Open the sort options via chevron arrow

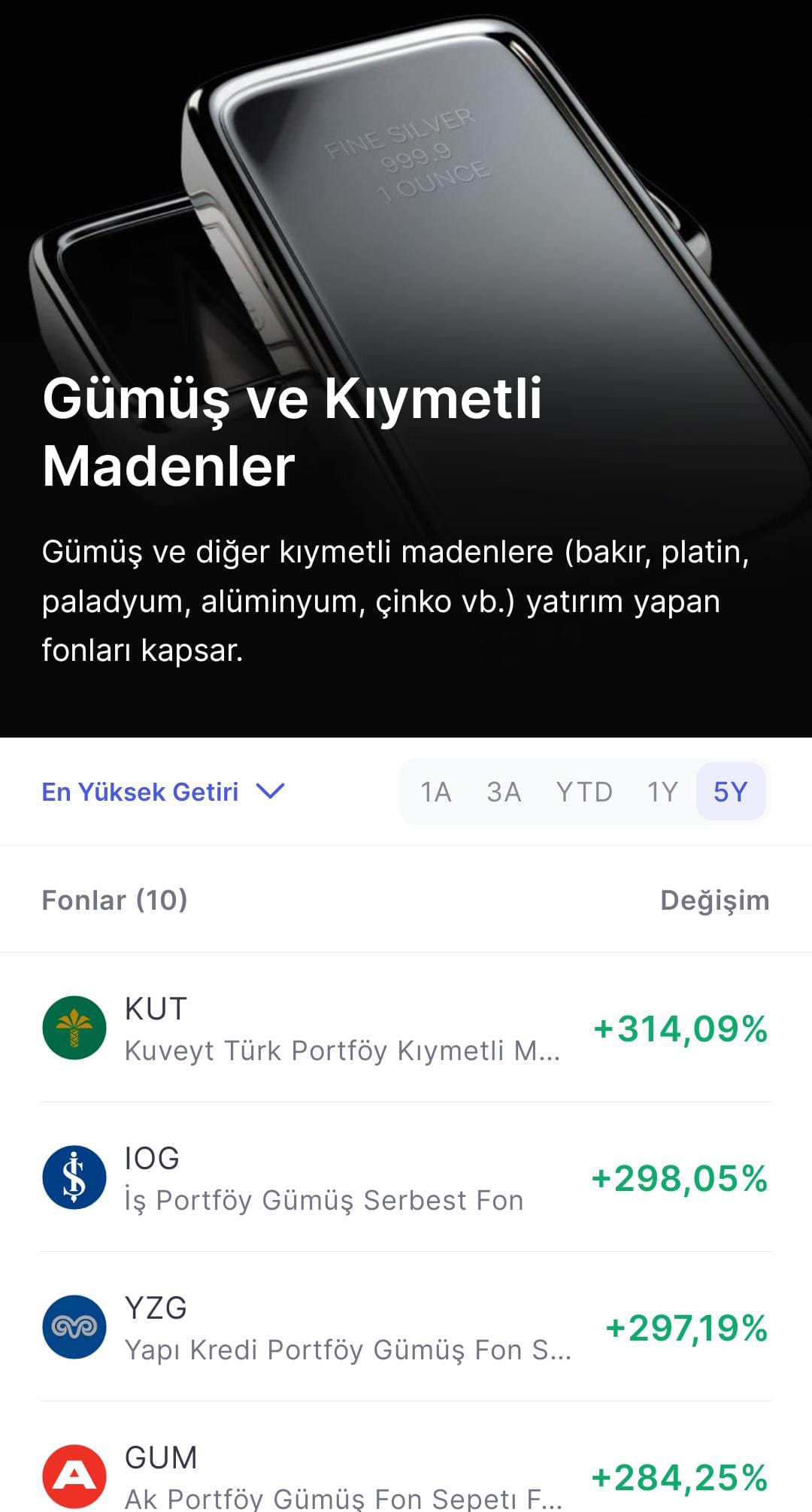(x=271, y=792)
